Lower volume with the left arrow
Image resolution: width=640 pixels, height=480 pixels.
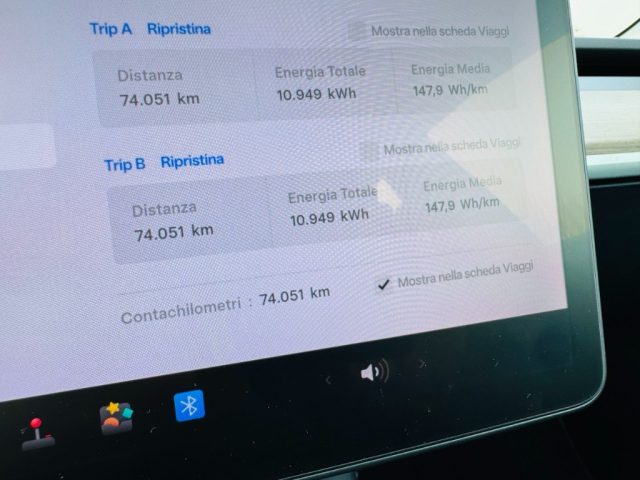click(x=328, y=380)
